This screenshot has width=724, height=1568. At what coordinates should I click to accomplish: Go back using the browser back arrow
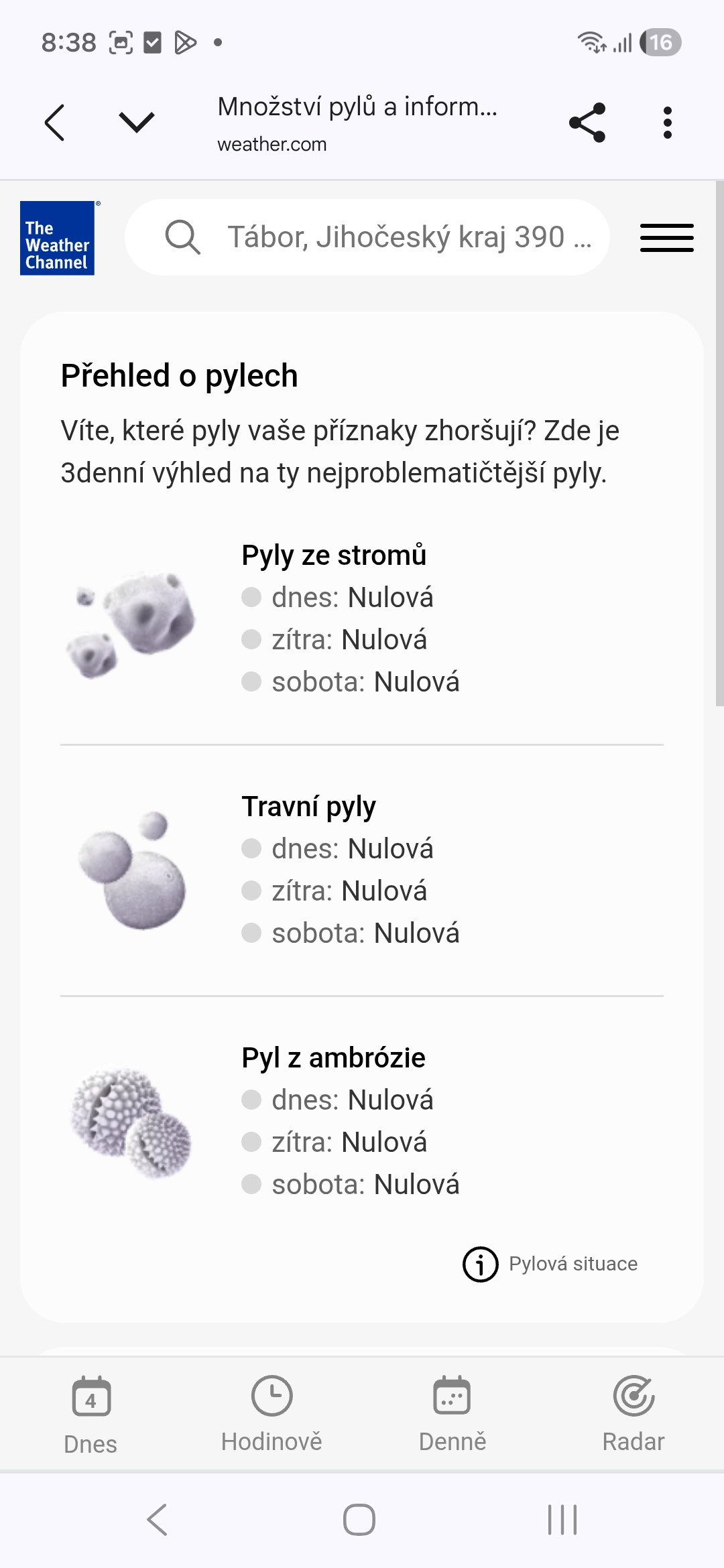55,123
